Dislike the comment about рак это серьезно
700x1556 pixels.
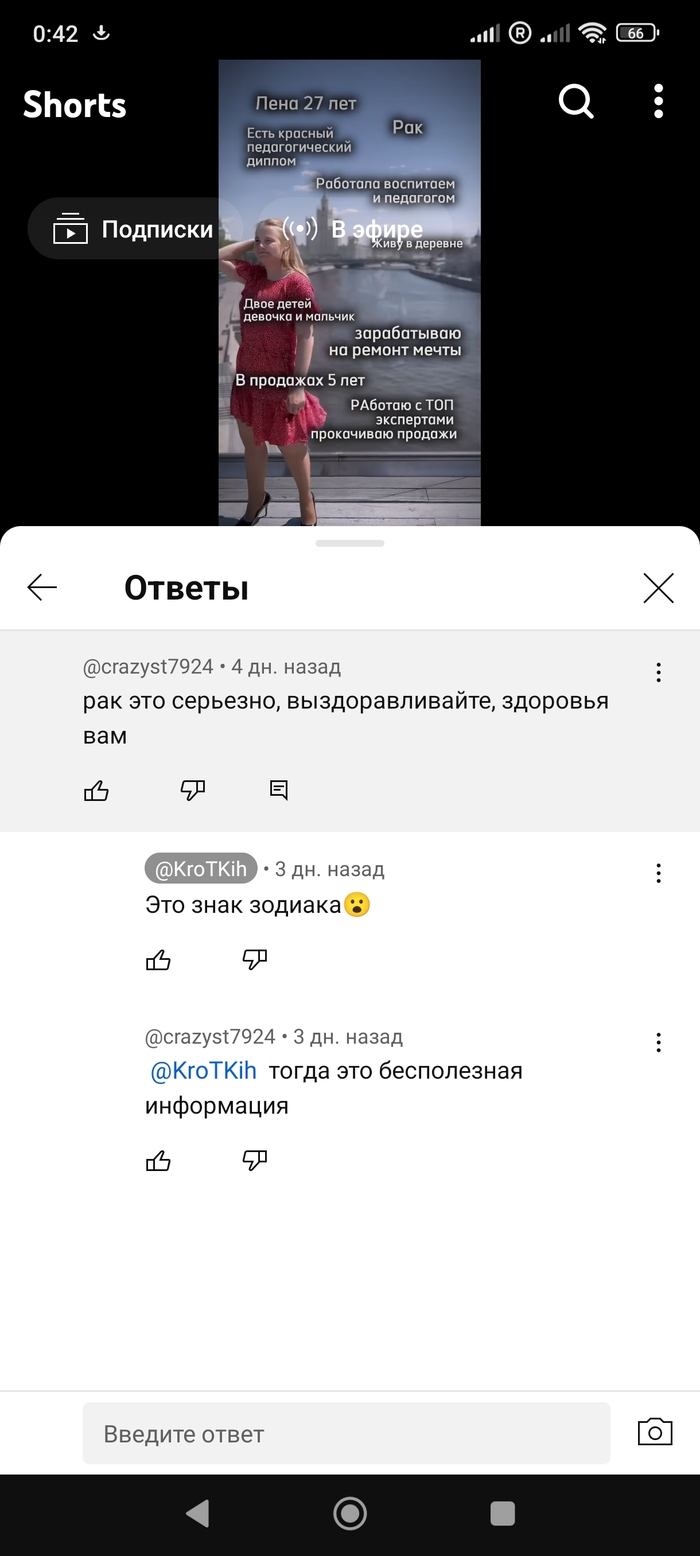click(x=193, y=791)
